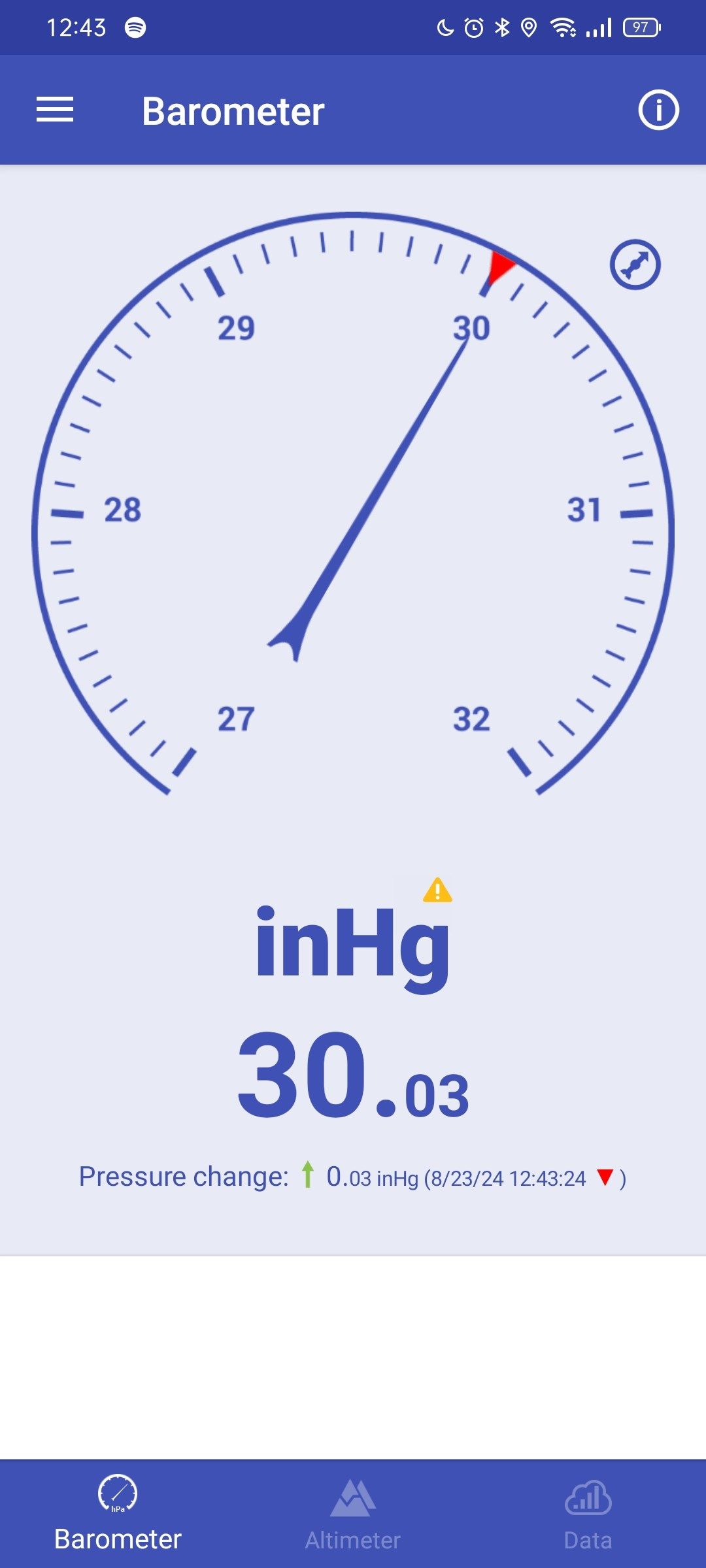Tap the yellow warning triangle above inHg
This screenshot has height=1568, width=706.
point(437,890)
